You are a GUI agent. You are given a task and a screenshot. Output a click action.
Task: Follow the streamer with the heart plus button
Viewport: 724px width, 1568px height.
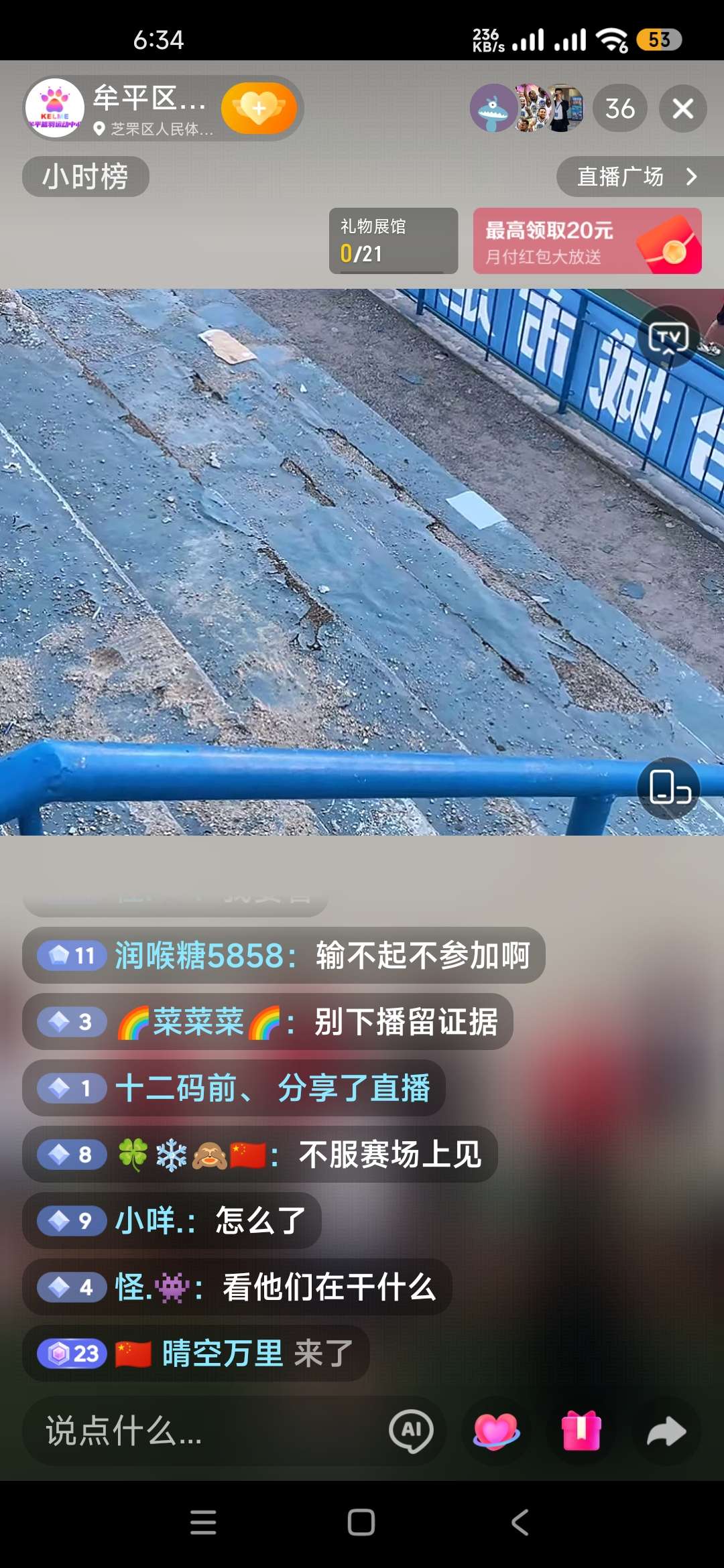259,109
